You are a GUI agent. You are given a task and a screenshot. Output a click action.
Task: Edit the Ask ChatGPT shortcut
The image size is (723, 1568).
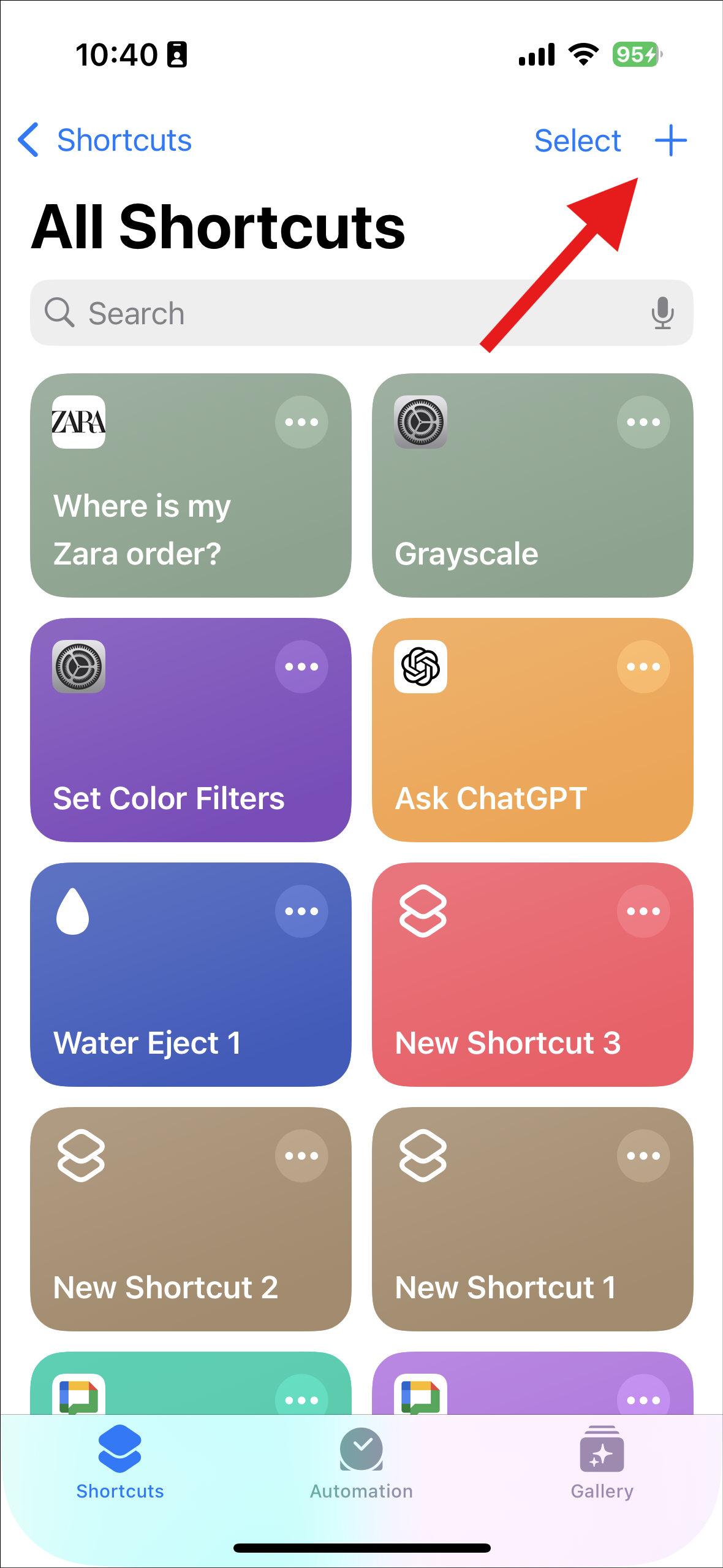tap(643, 666)
